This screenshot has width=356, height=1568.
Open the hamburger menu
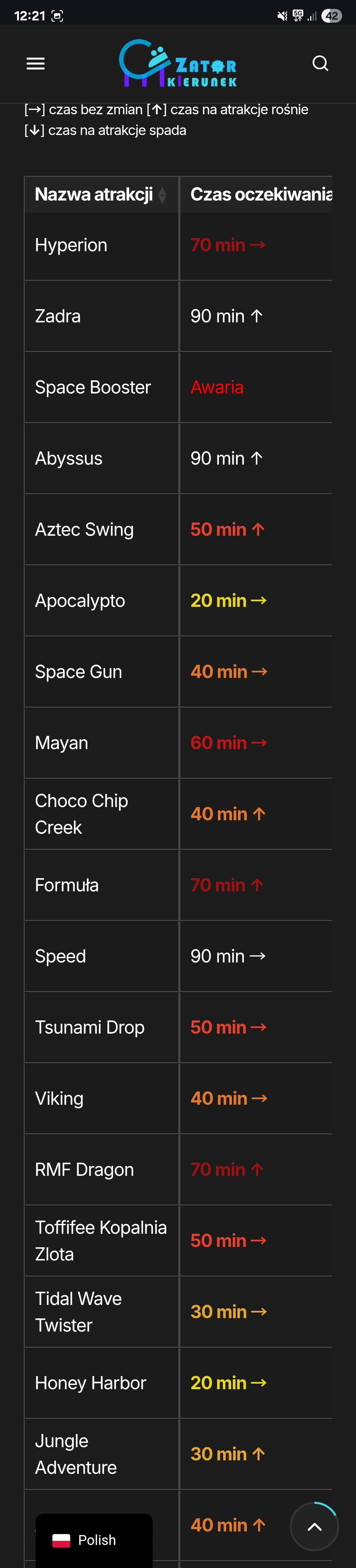[x=36, y=64]
